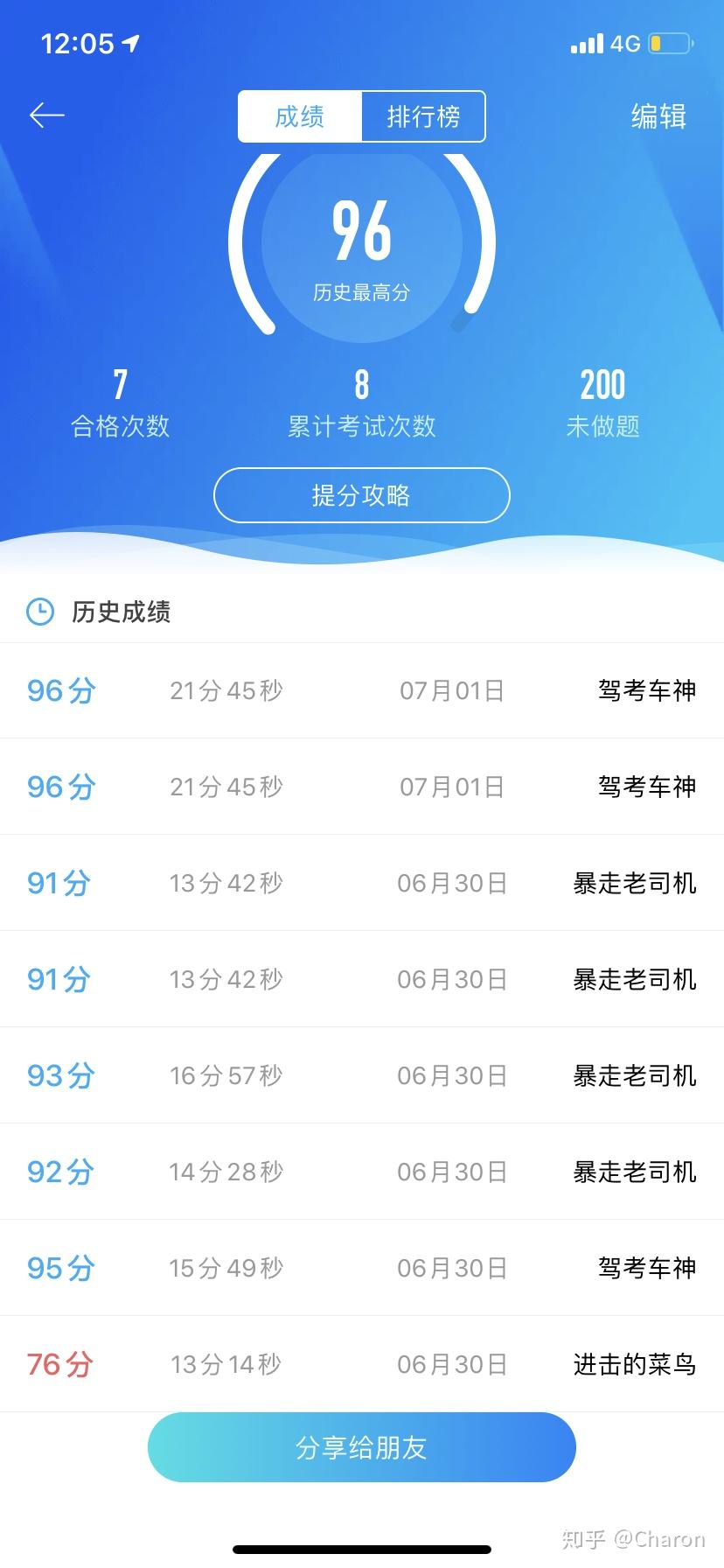This screenshot has width=724, height=1568.
Task: Open the 93分 record from 暴走老司机
Action: point(362,1075)
